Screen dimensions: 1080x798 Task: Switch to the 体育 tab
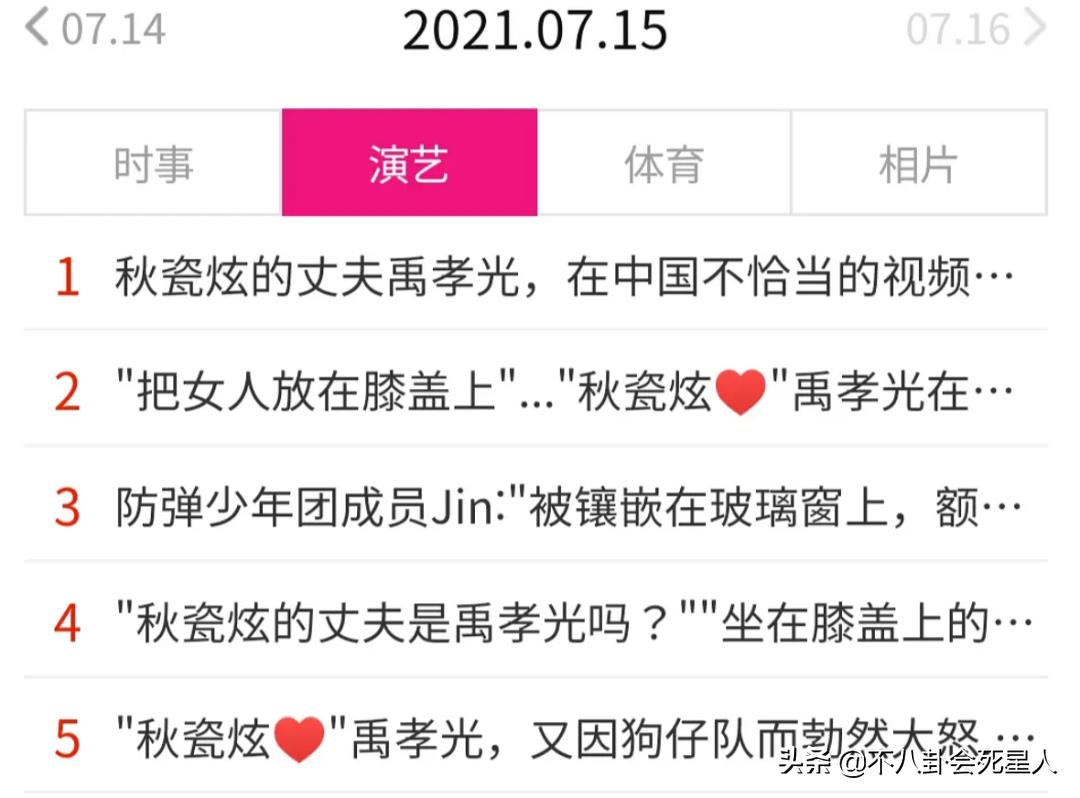click(x=664, y=163)
